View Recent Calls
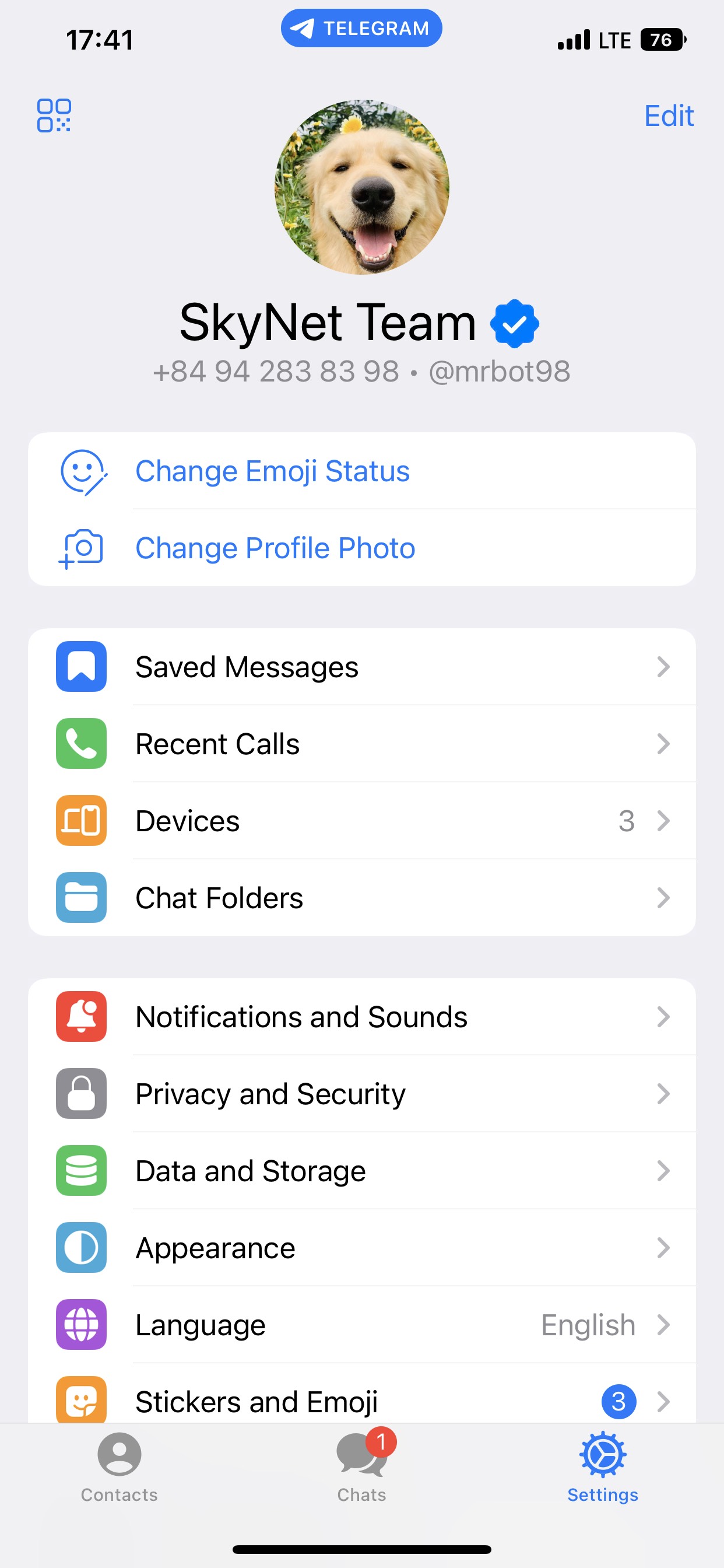 (361, 744)
